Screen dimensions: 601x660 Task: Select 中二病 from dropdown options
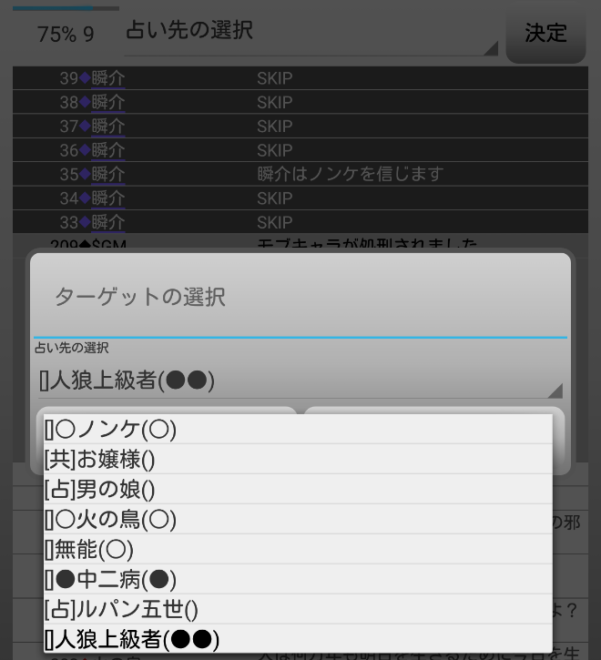click(297, 579)
